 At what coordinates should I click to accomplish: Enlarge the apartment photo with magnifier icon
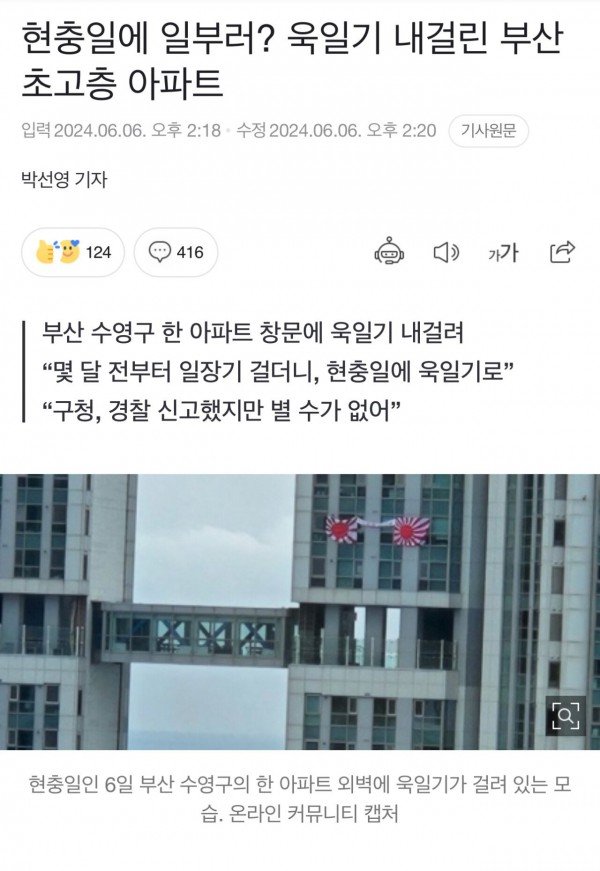565,715
